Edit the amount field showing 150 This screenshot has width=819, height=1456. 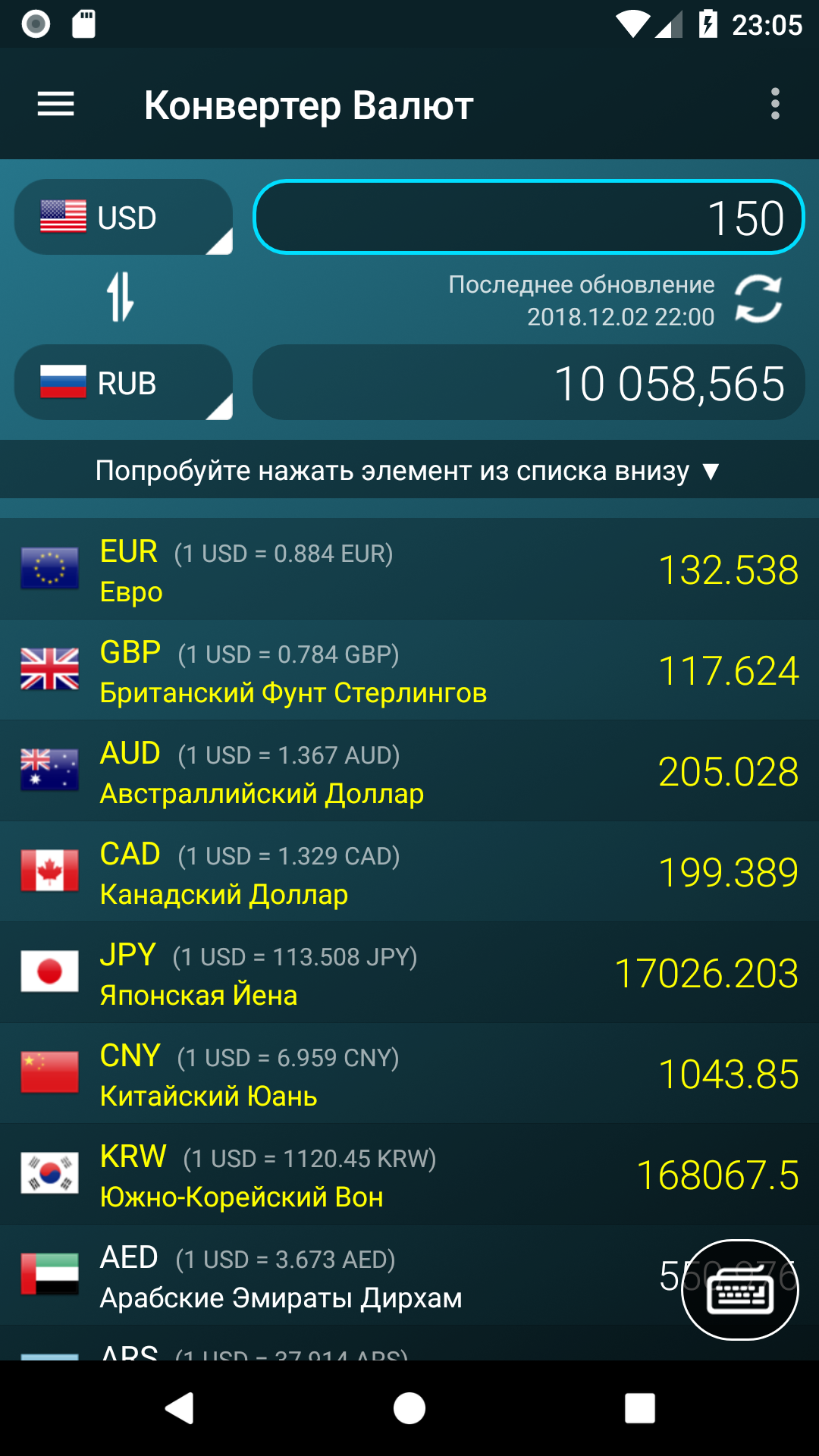pyautogui.click(x=529, y=218)
